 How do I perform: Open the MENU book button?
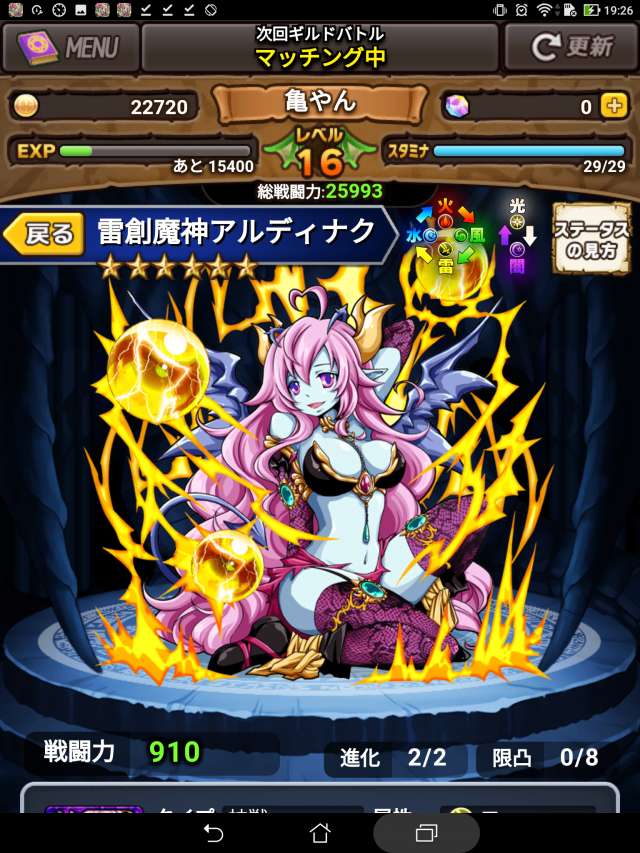(x=71, y=47)
